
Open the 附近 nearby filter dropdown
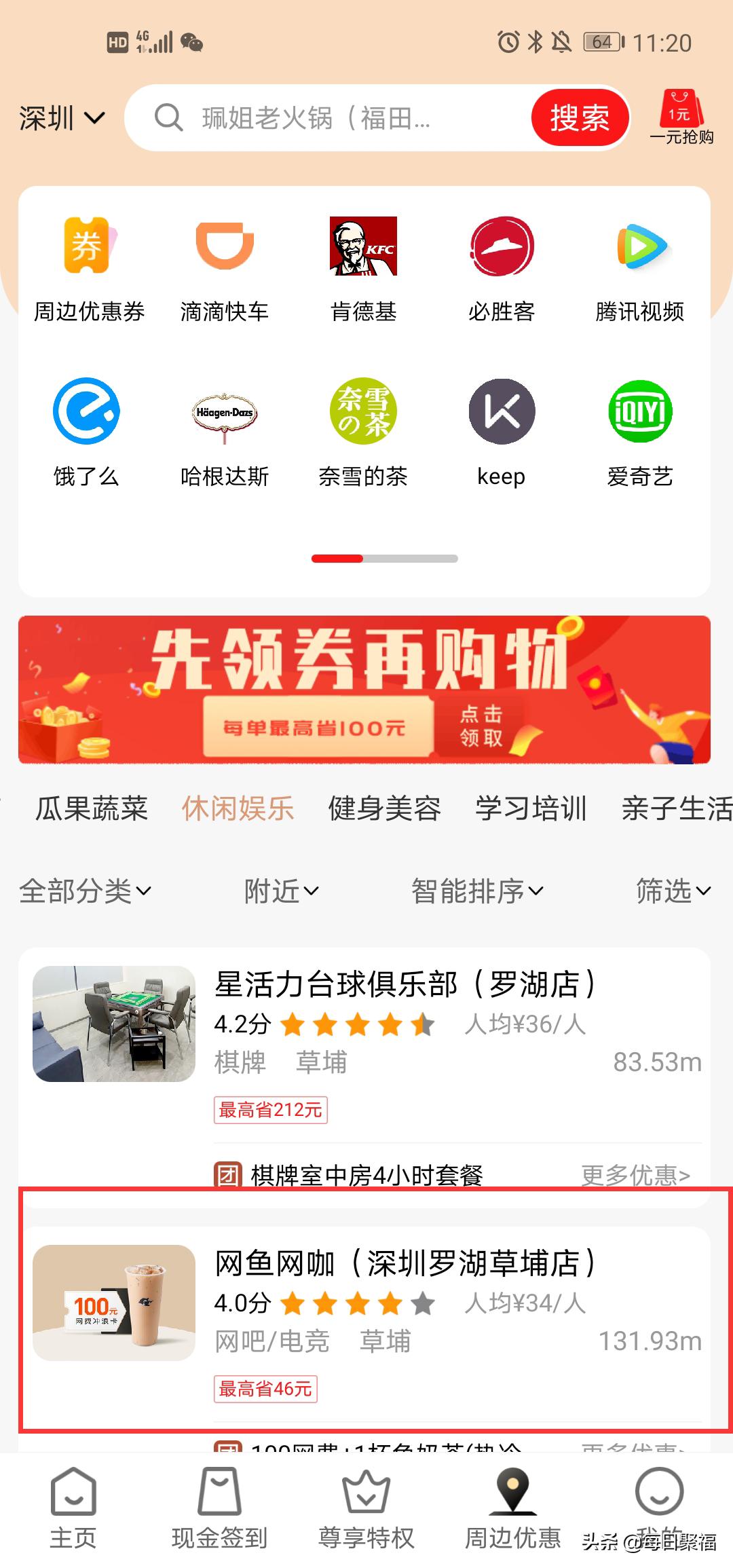281,891
